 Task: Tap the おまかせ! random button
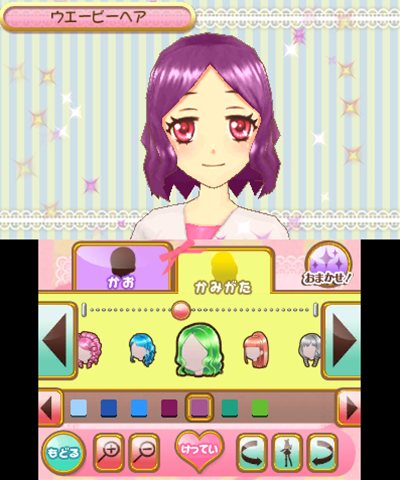click(x=327, y=267)
